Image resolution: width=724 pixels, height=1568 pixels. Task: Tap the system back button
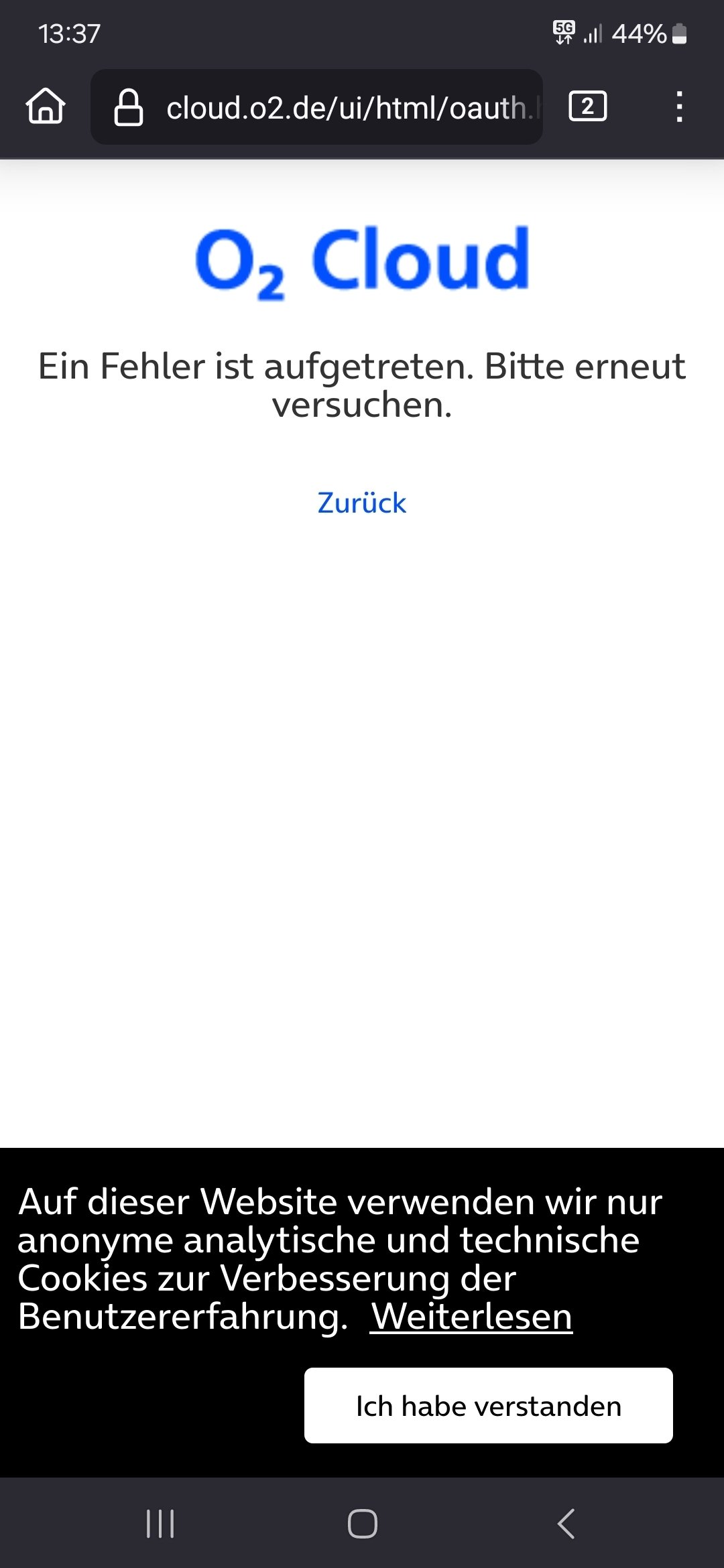tap(566, 1524)
